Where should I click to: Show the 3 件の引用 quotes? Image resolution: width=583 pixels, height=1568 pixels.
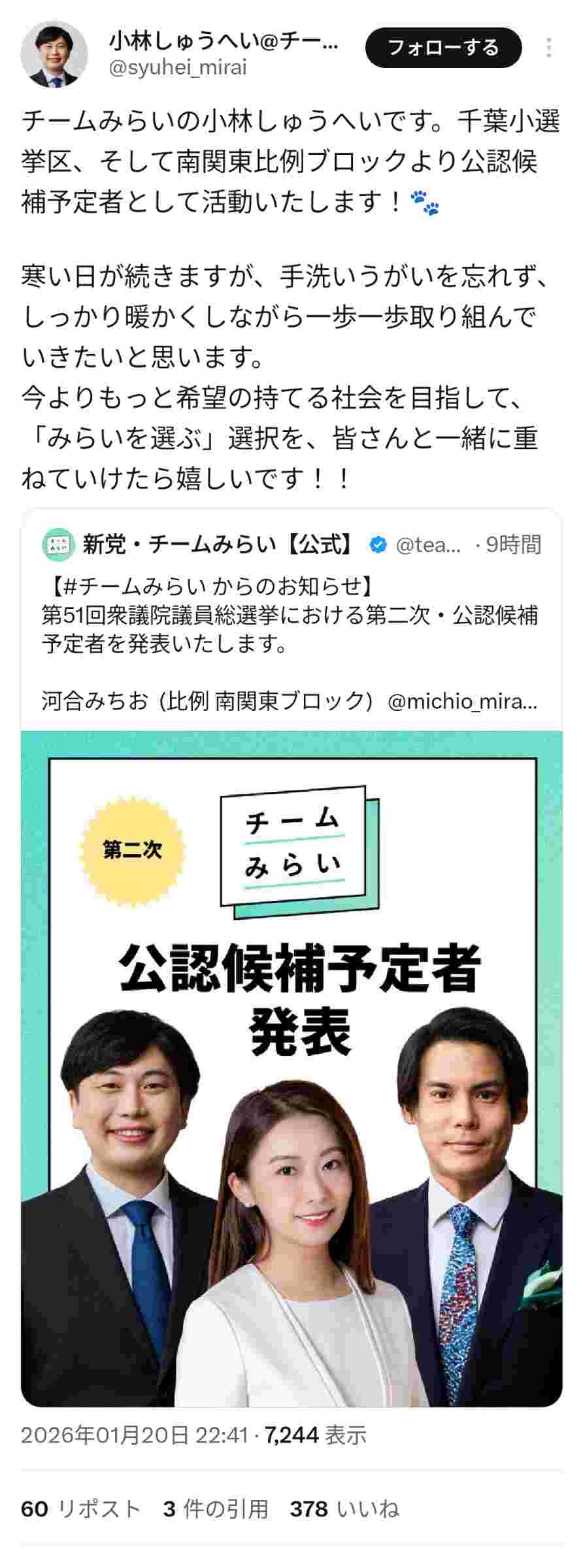click(216, 1509)
